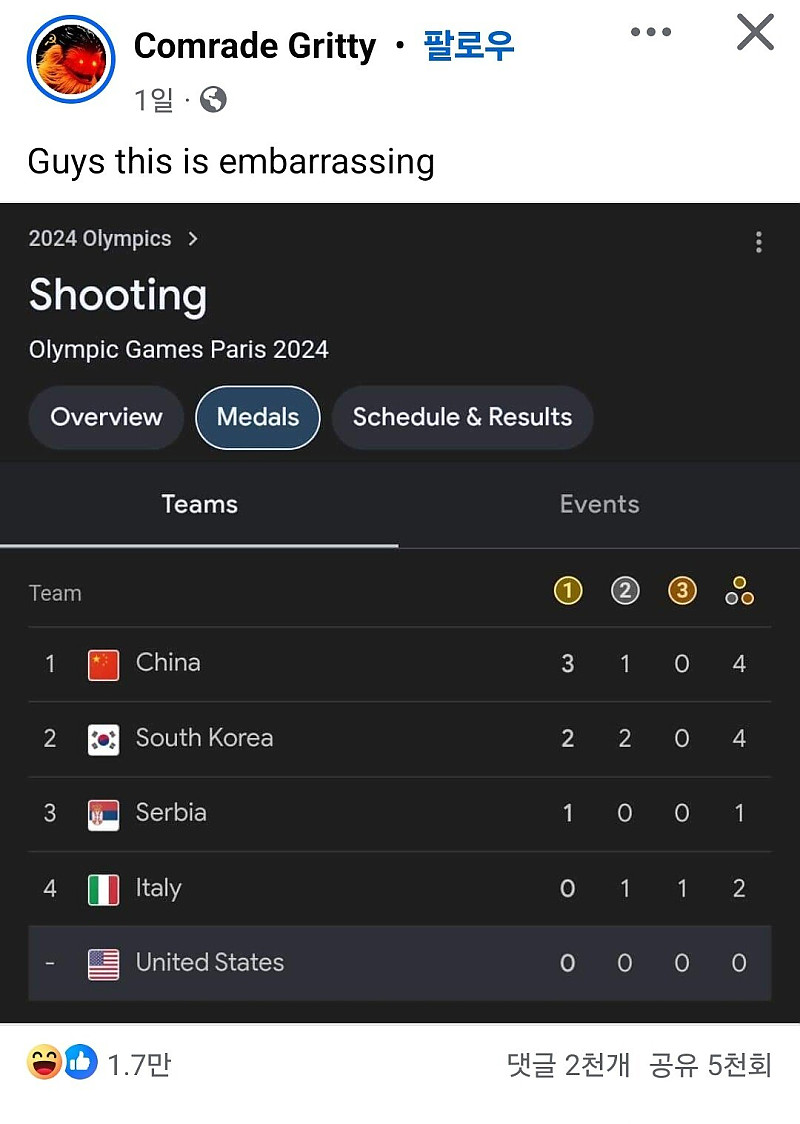This screenshot has width=800, height=1124.
Task: Visit the Comrade Gritty page name link
Action: point(255,45)
